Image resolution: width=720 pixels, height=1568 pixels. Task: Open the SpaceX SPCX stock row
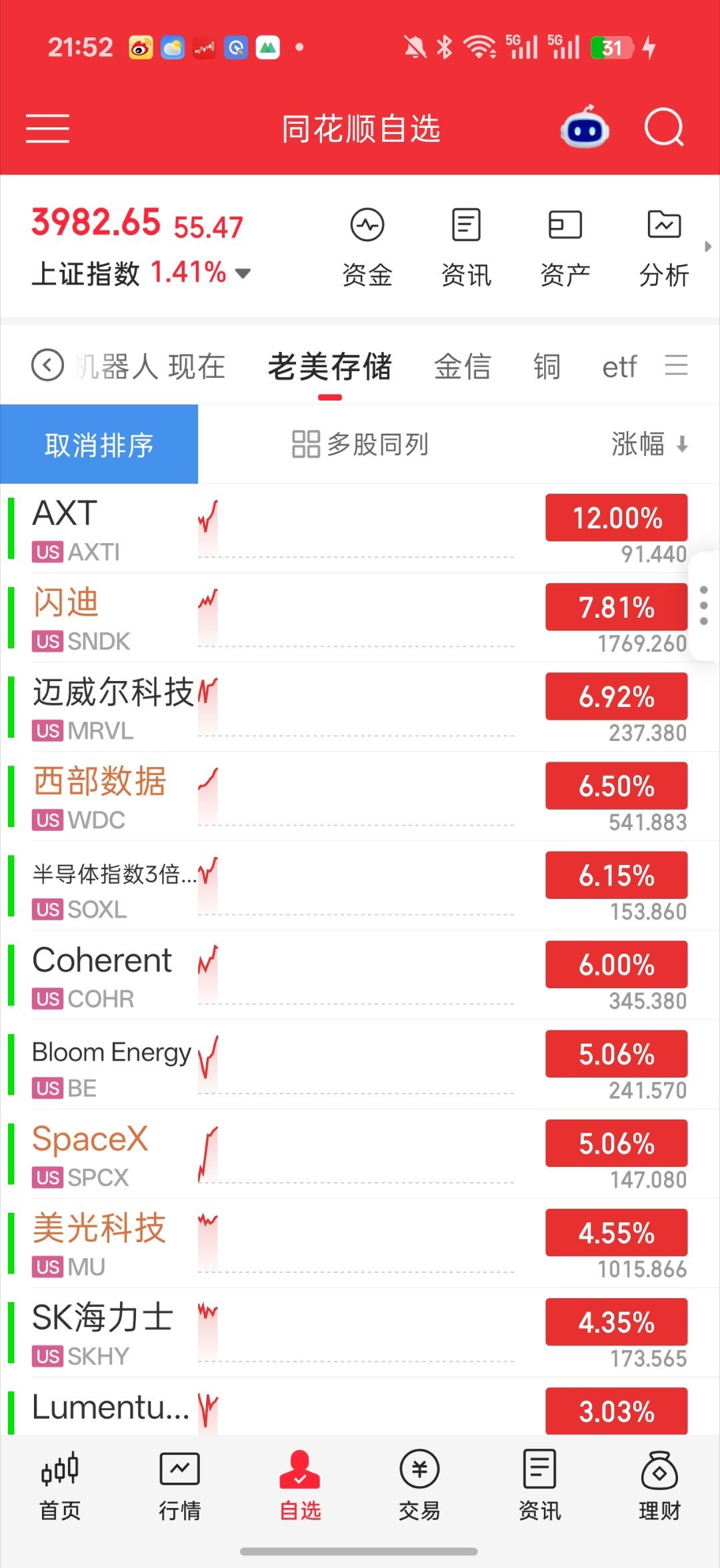(x=360, y=1154)
